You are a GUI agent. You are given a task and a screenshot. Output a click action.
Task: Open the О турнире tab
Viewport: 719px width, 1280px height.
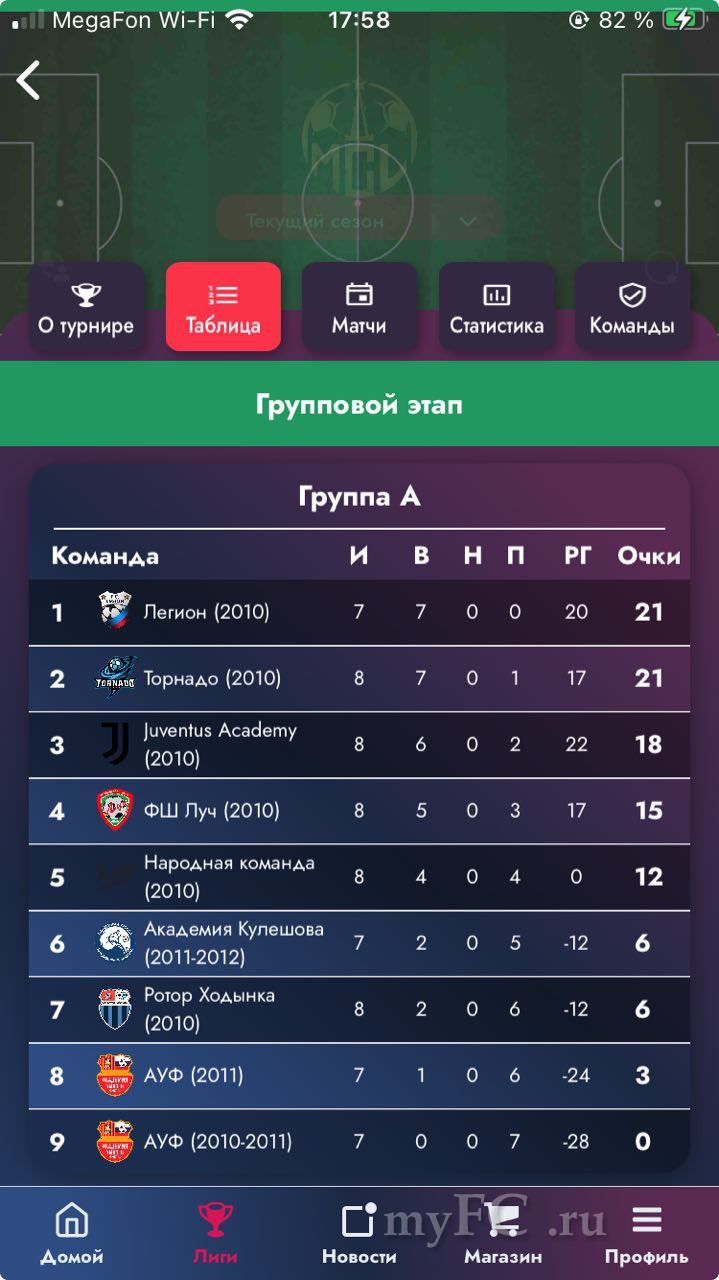[x=85, y=307]
